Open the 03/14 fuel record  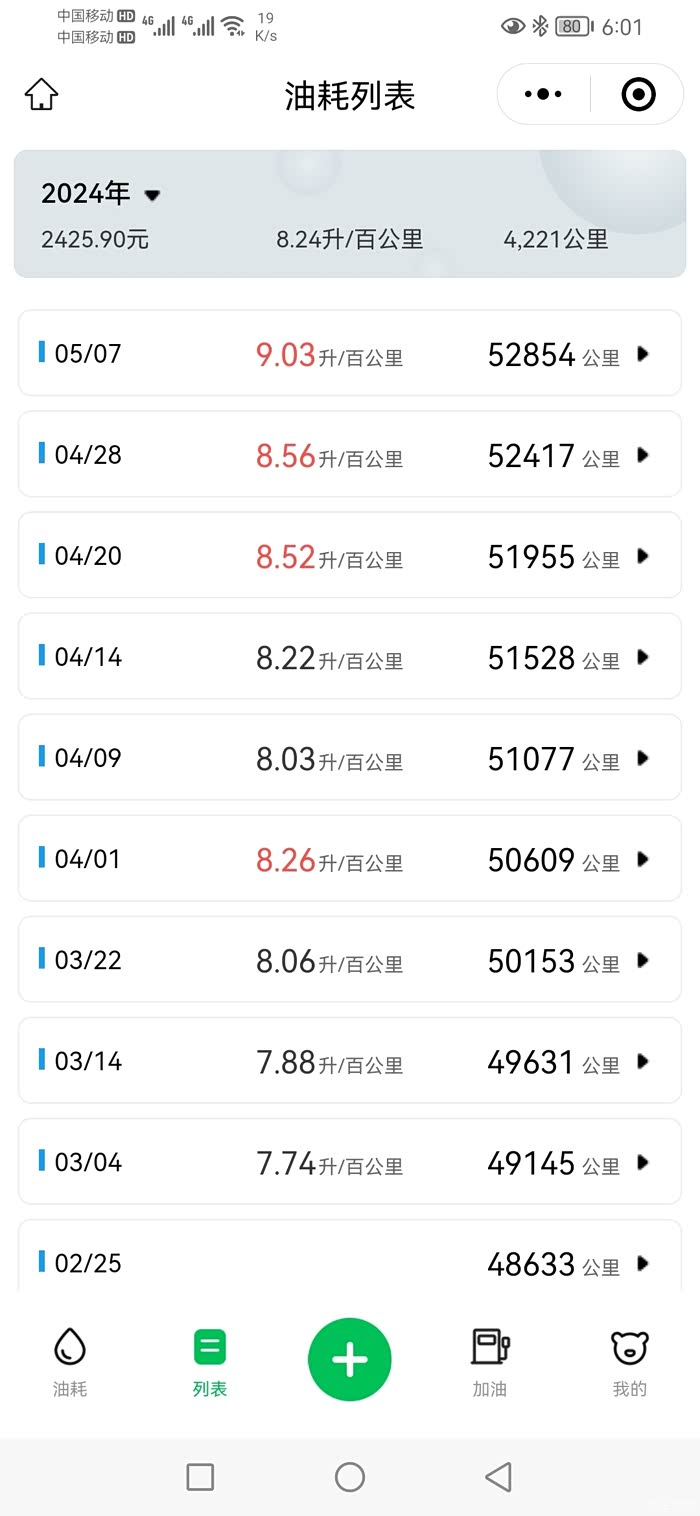(350, 1060)
